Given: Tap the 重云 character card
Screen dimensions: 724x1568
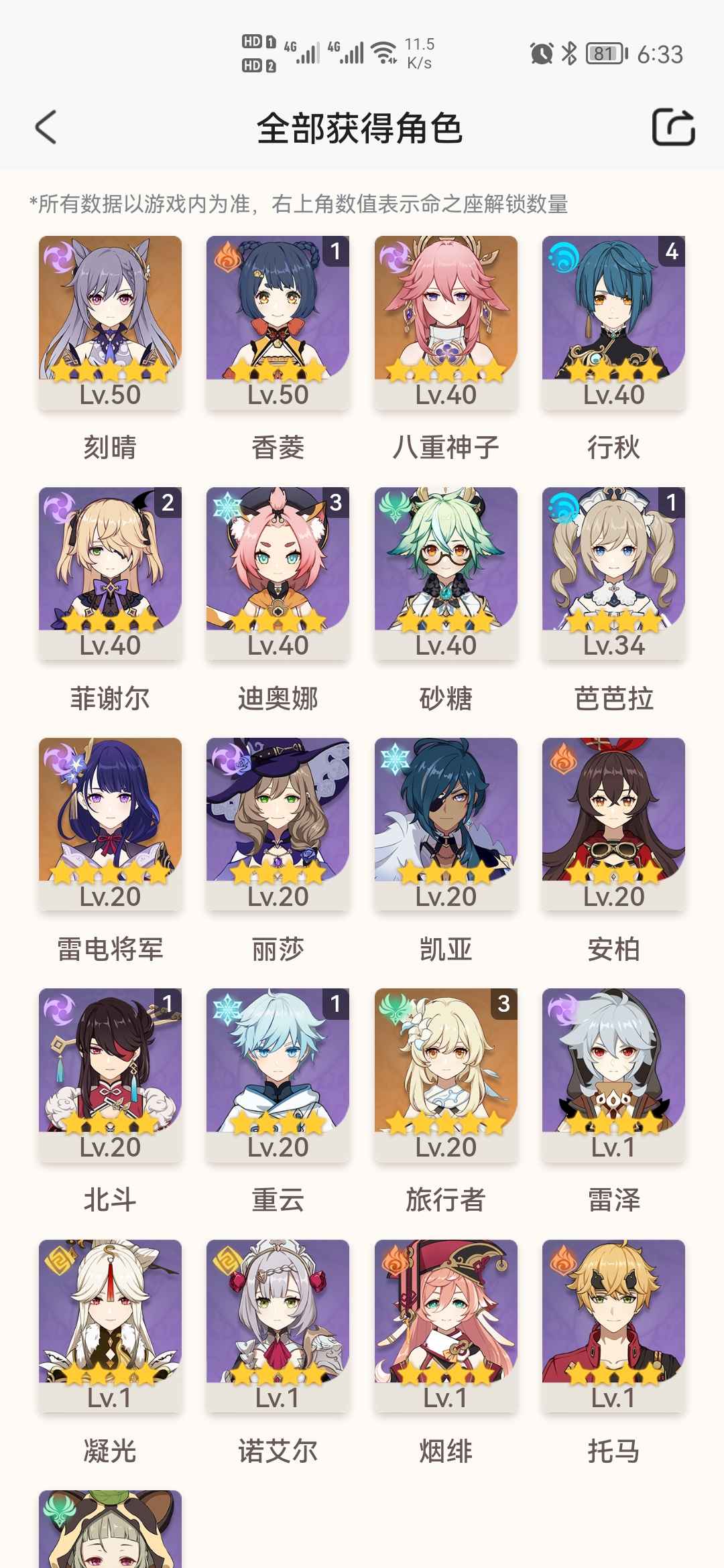Looking at the screenshot, I should coord(278,1074).
